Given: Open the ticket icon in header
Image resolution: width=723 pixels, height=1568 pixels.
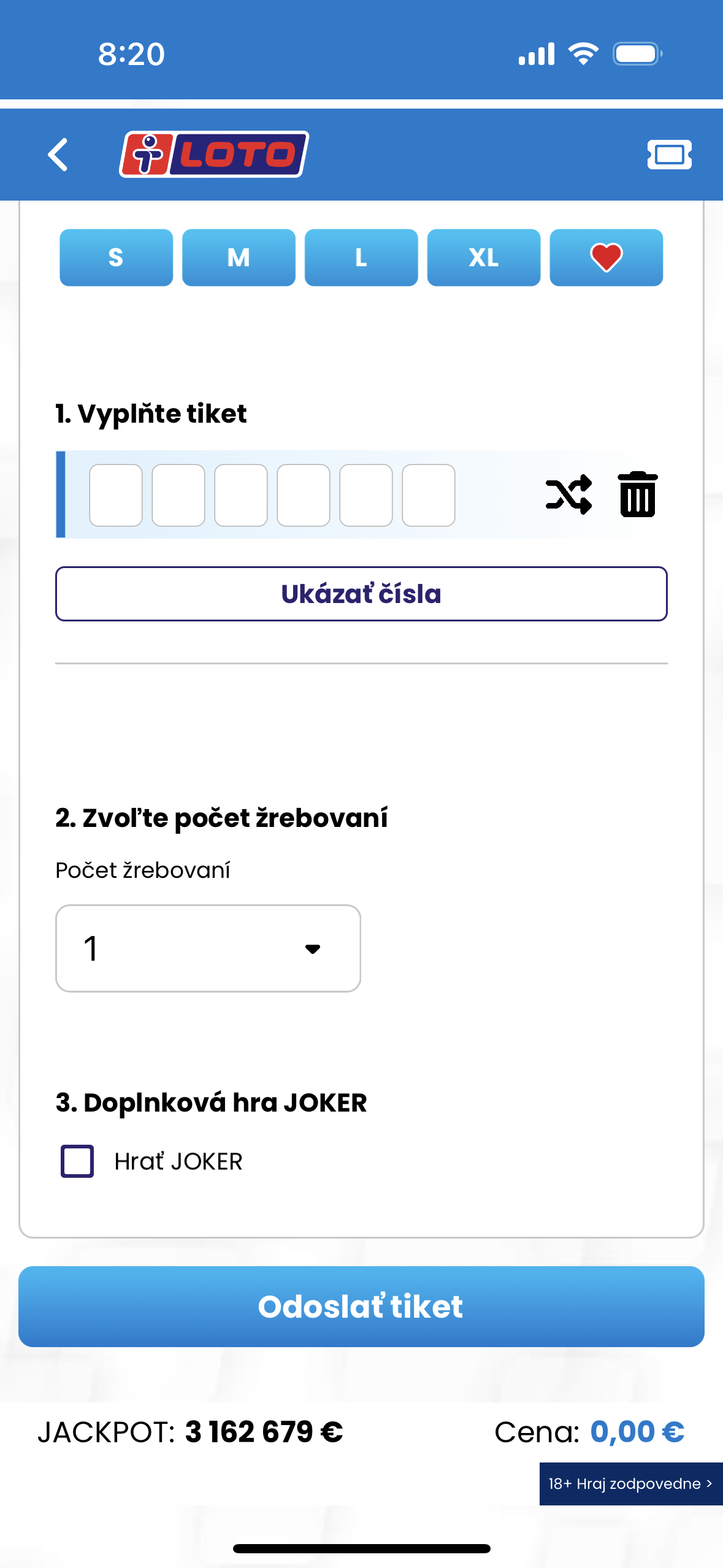Looking at the screenshot, I should [669, 155].
